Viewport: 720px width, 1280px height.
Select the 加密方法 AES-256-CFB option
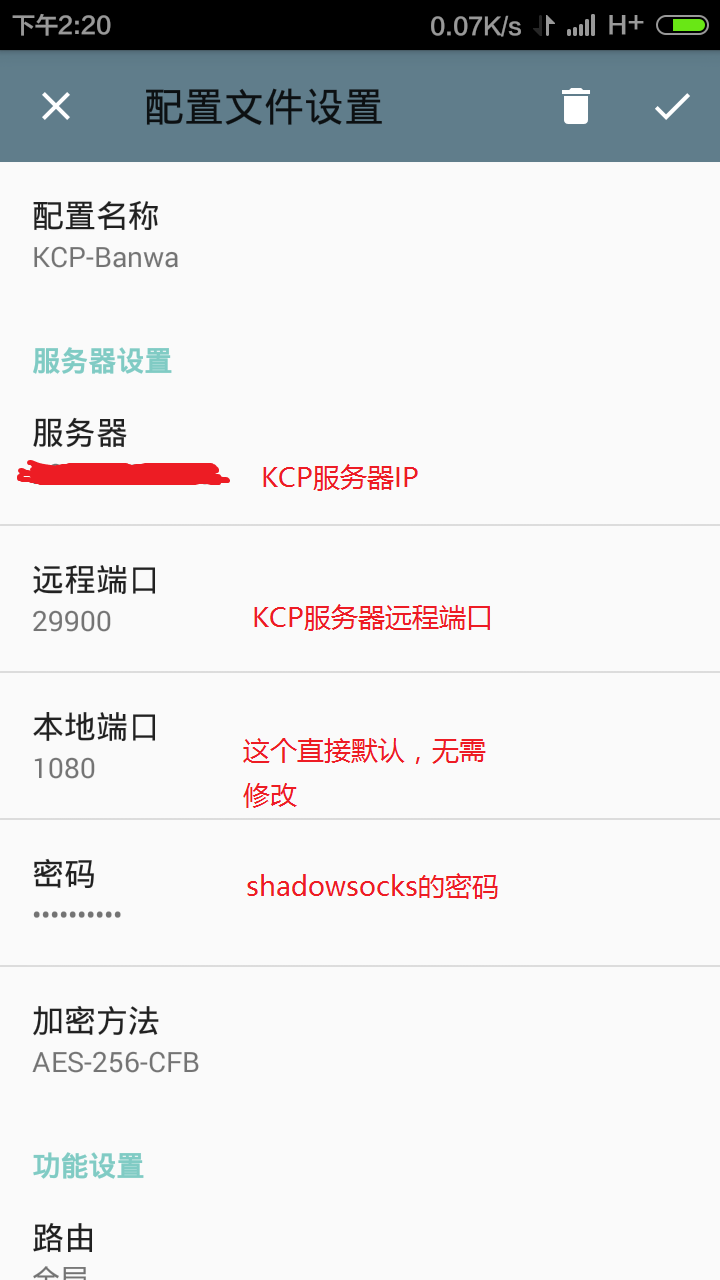coord(360,1040)
